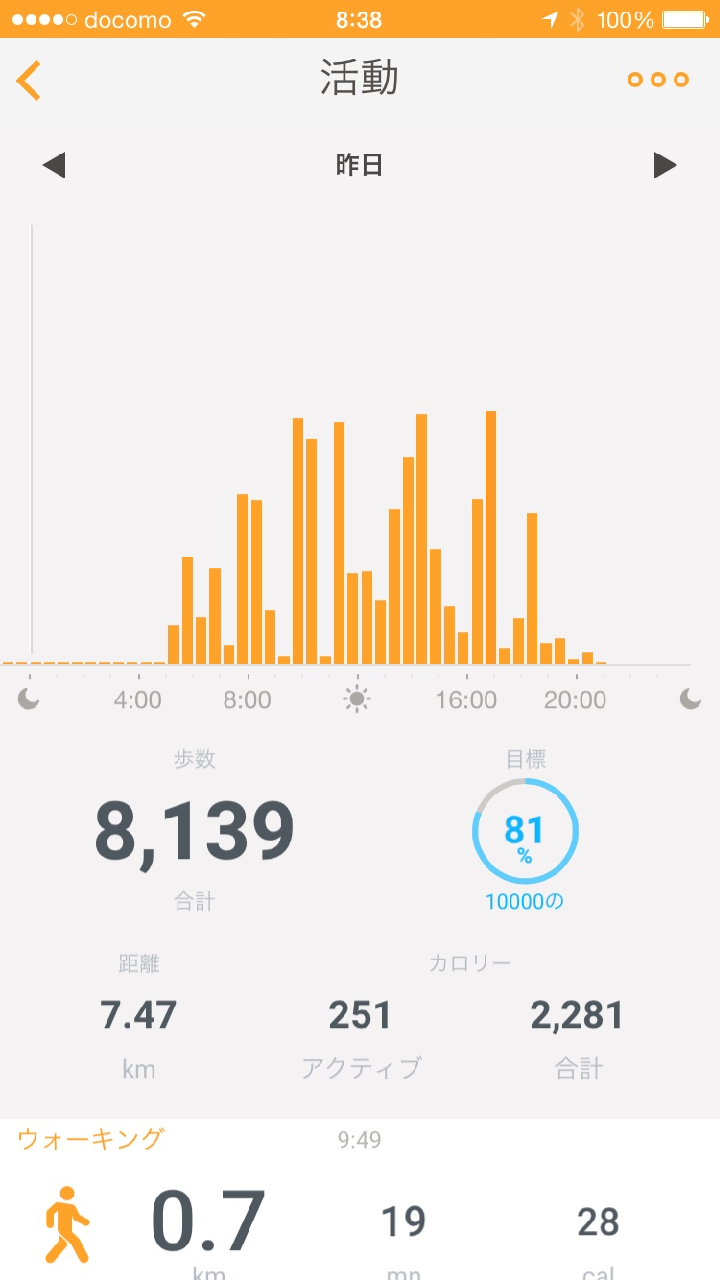The height and width of the screenshot is (1280, 720).
Task: Go back using the orange arrow
Action: 29,80
